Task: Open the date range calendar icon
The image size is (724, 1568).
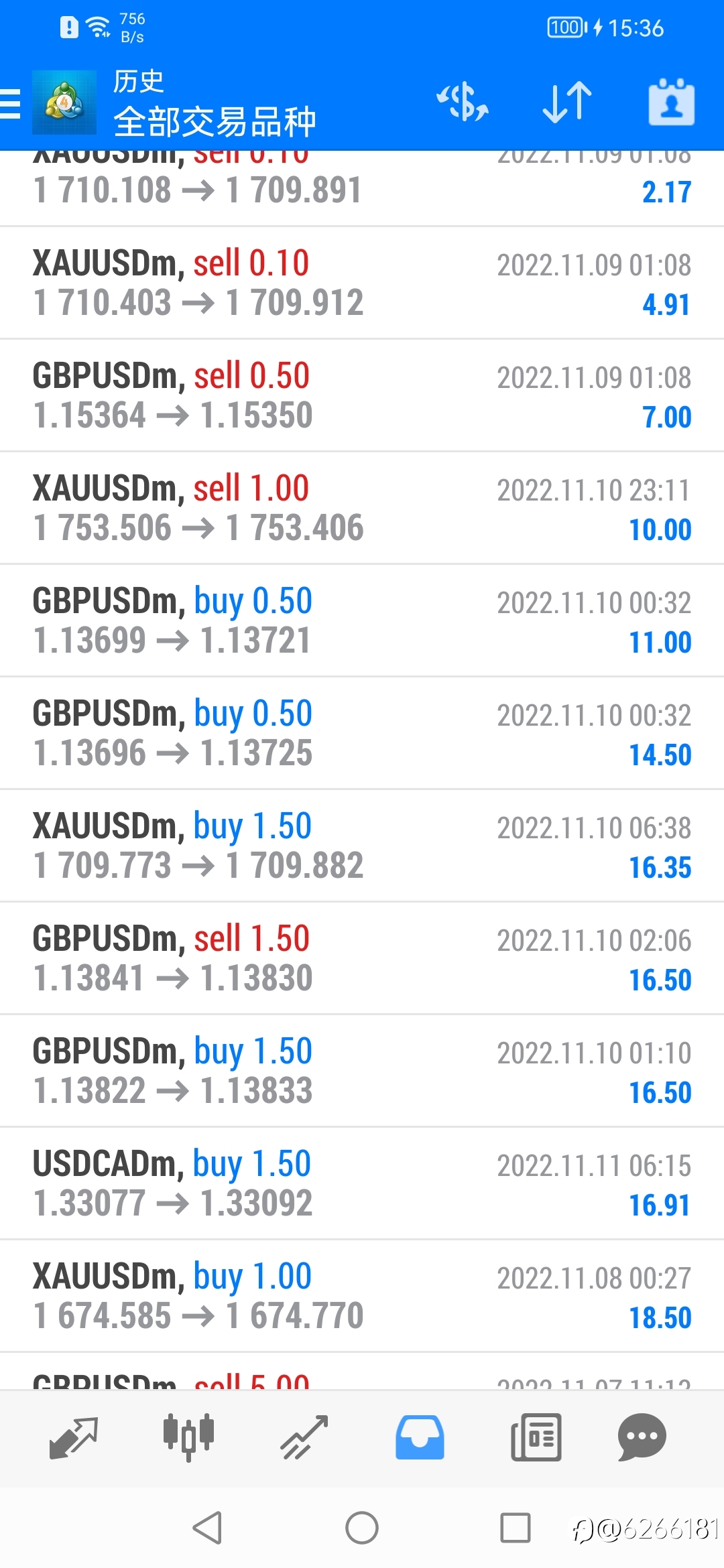Action: click(671, 103)
